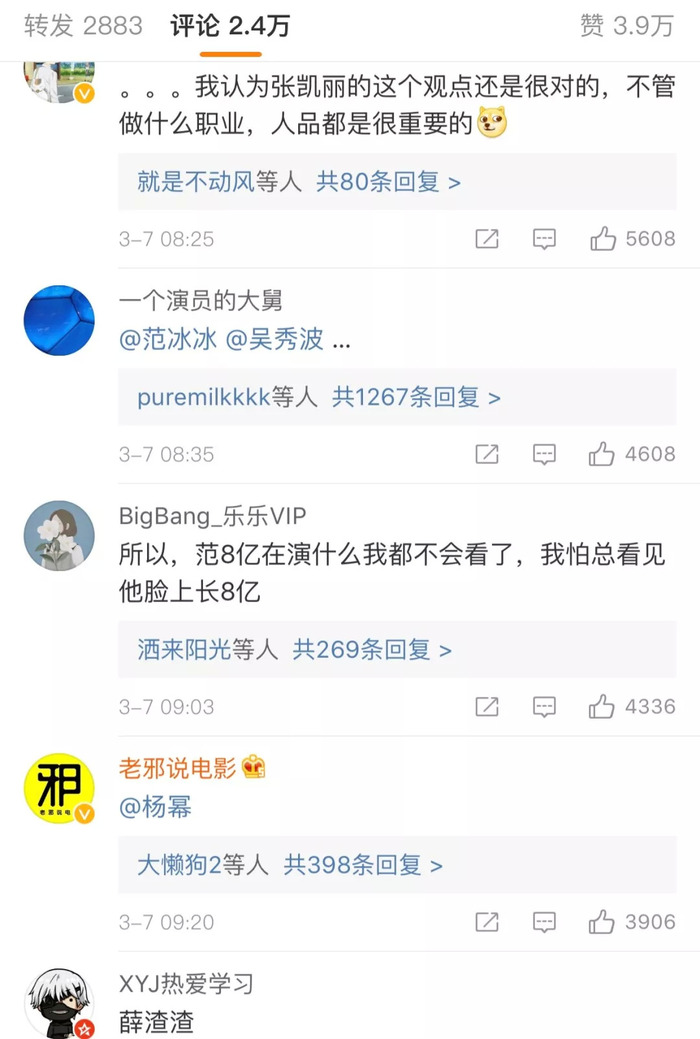Image resolution: width=700 pixels, height=1039 pixels.
Task: Tap the @吴秀波 mention
Action: pyautogui.click(x=274, y=339)
